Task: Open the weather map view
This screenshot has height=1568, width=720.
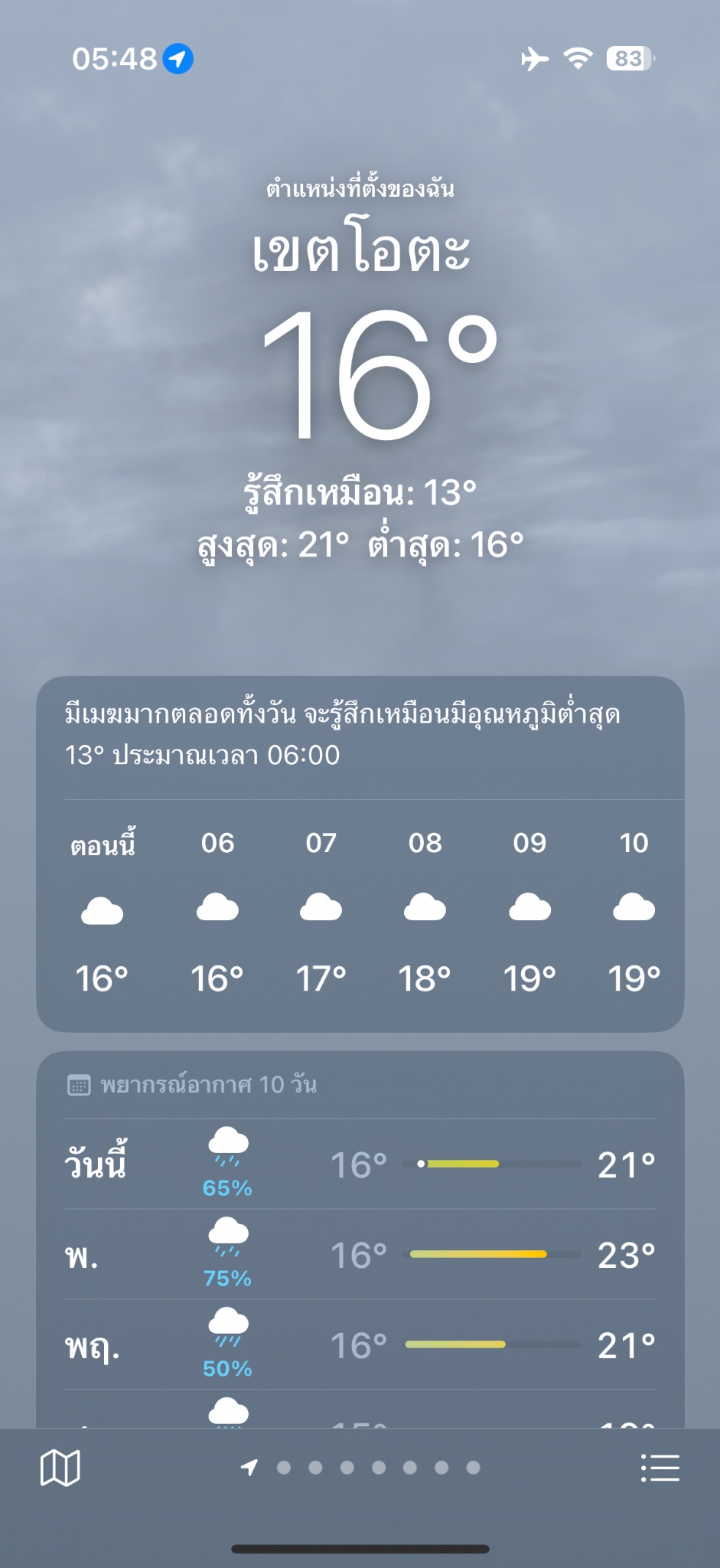Action: click(60, 1468)
